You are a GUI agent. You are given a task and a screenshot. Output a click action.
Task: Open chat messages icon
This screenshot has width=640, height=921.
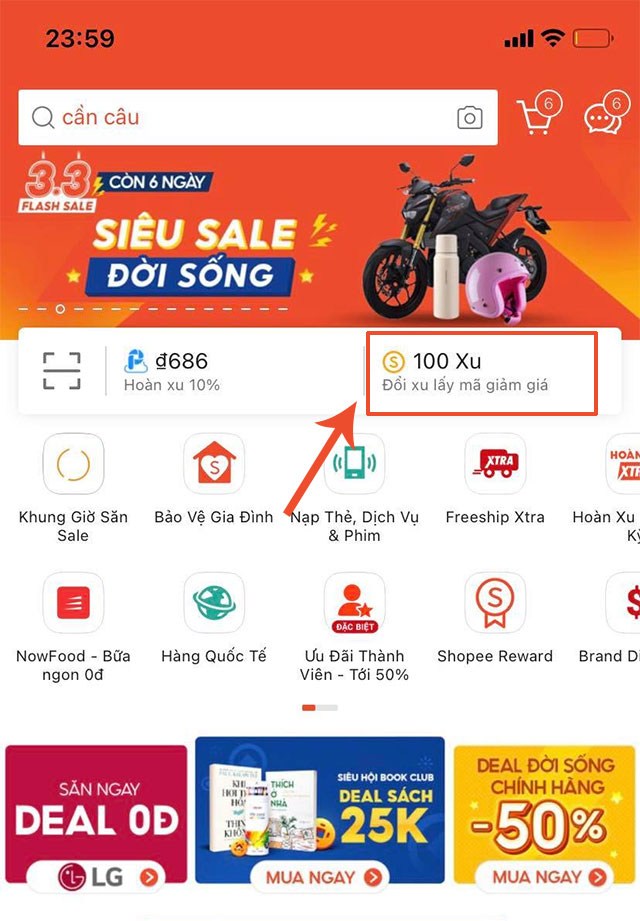point(603,118)
